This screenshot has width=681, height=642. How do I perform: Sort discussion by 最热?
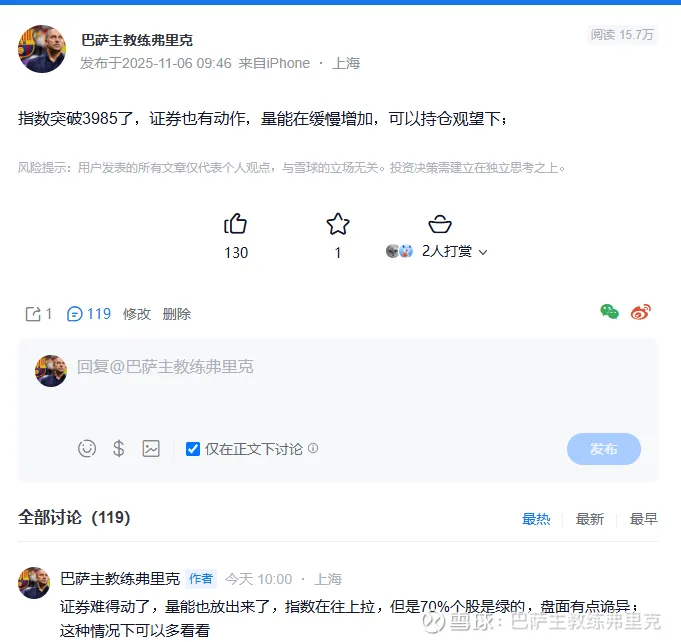click(x=536, y=519)
